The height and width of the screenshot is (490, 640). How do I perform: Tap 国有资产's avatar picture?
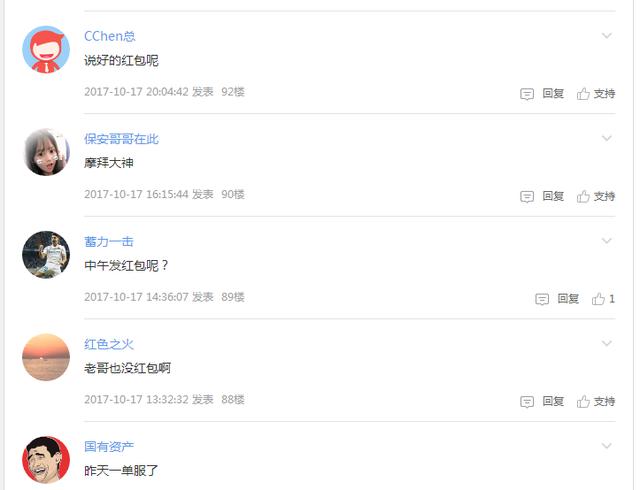click(46, 460)
